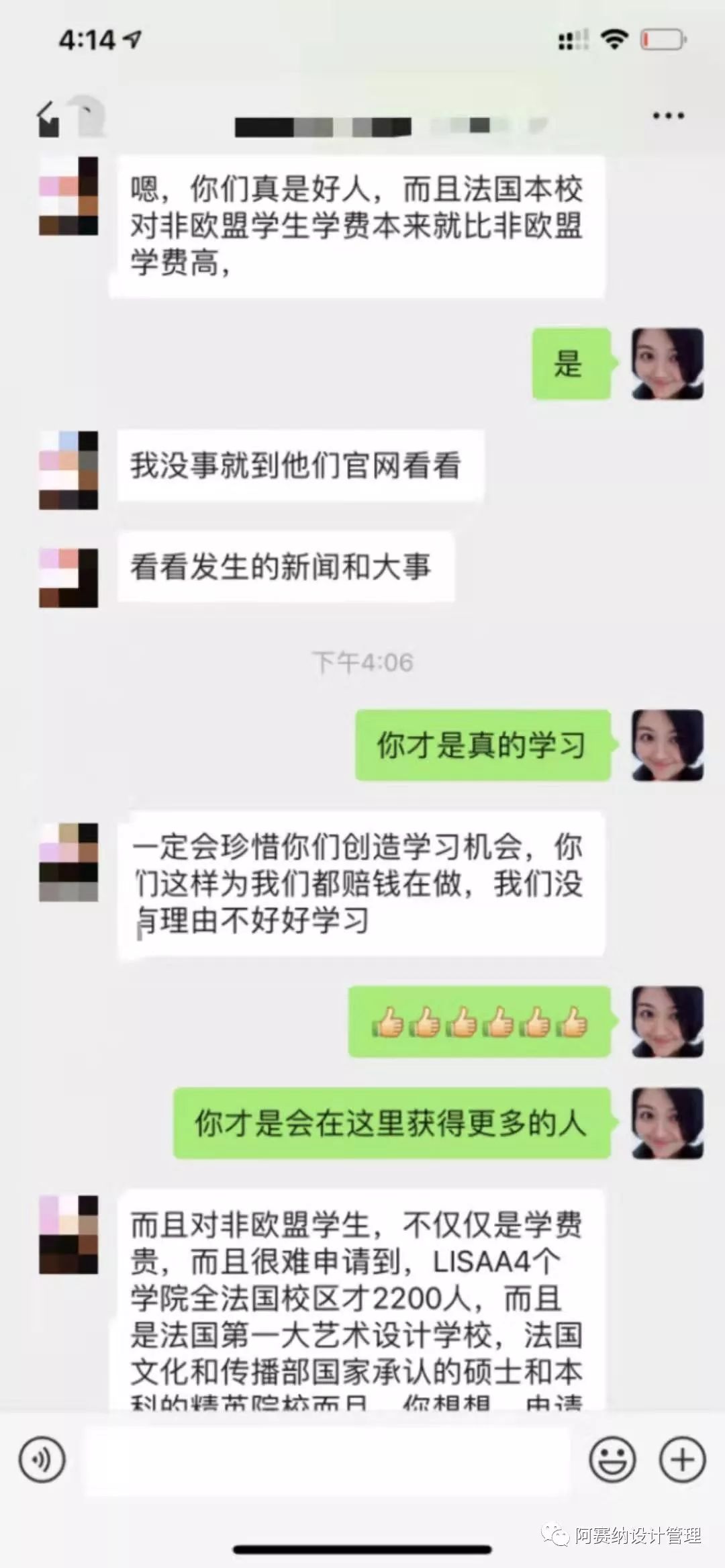Go back to the chat list
The height and width of the screenshot is (1568, 725).
(48, 120)
